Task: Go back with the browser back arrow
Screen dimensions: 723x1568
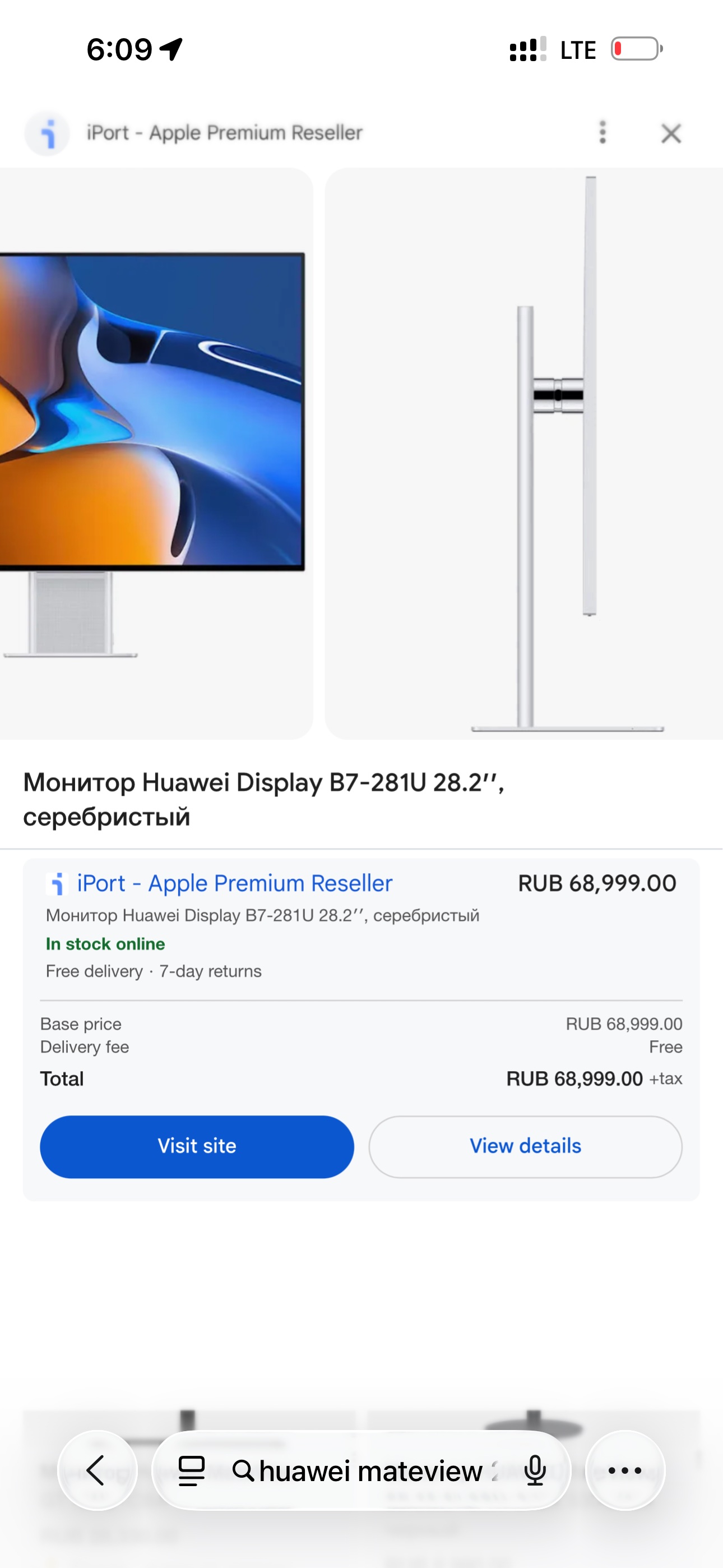Action: (97, 1470)
